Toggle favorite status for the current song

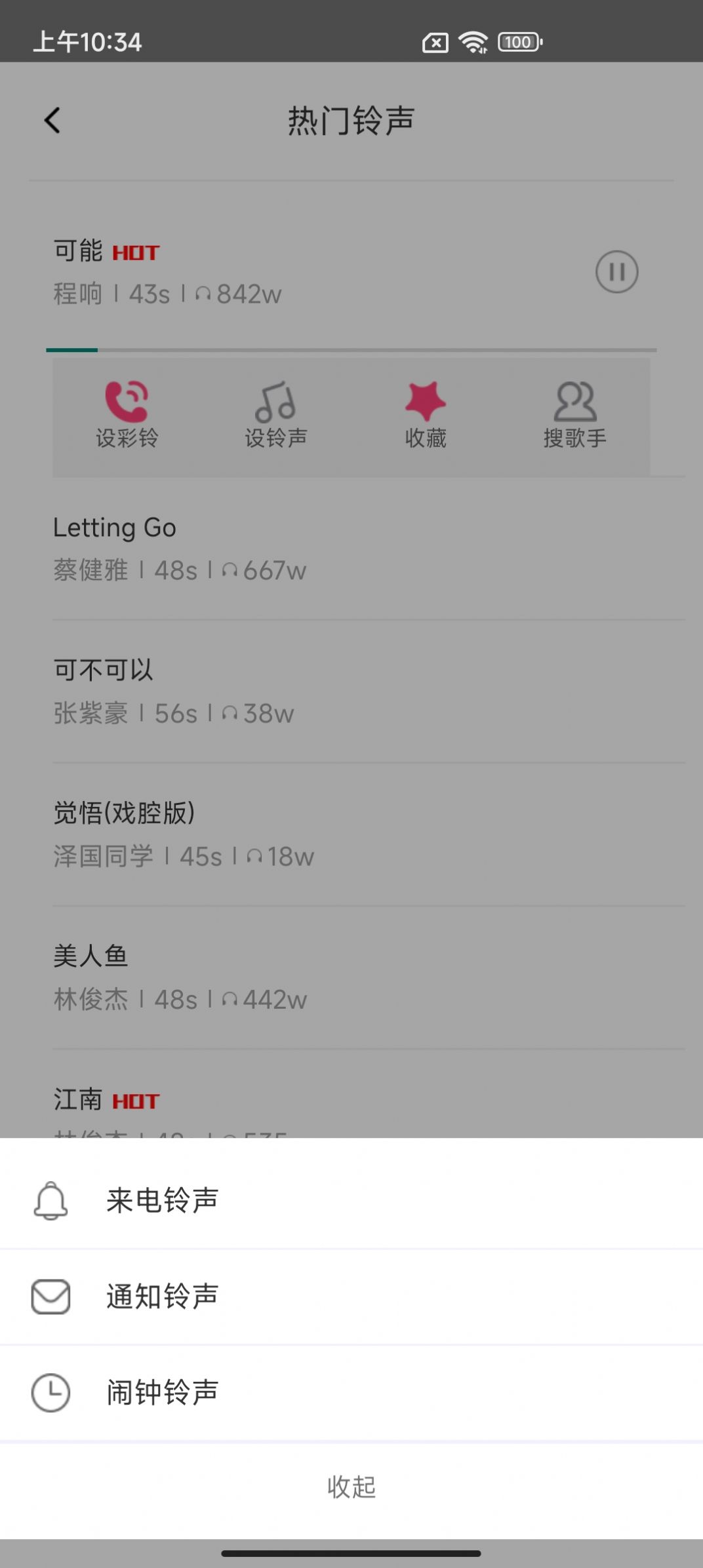pos(425,413)
